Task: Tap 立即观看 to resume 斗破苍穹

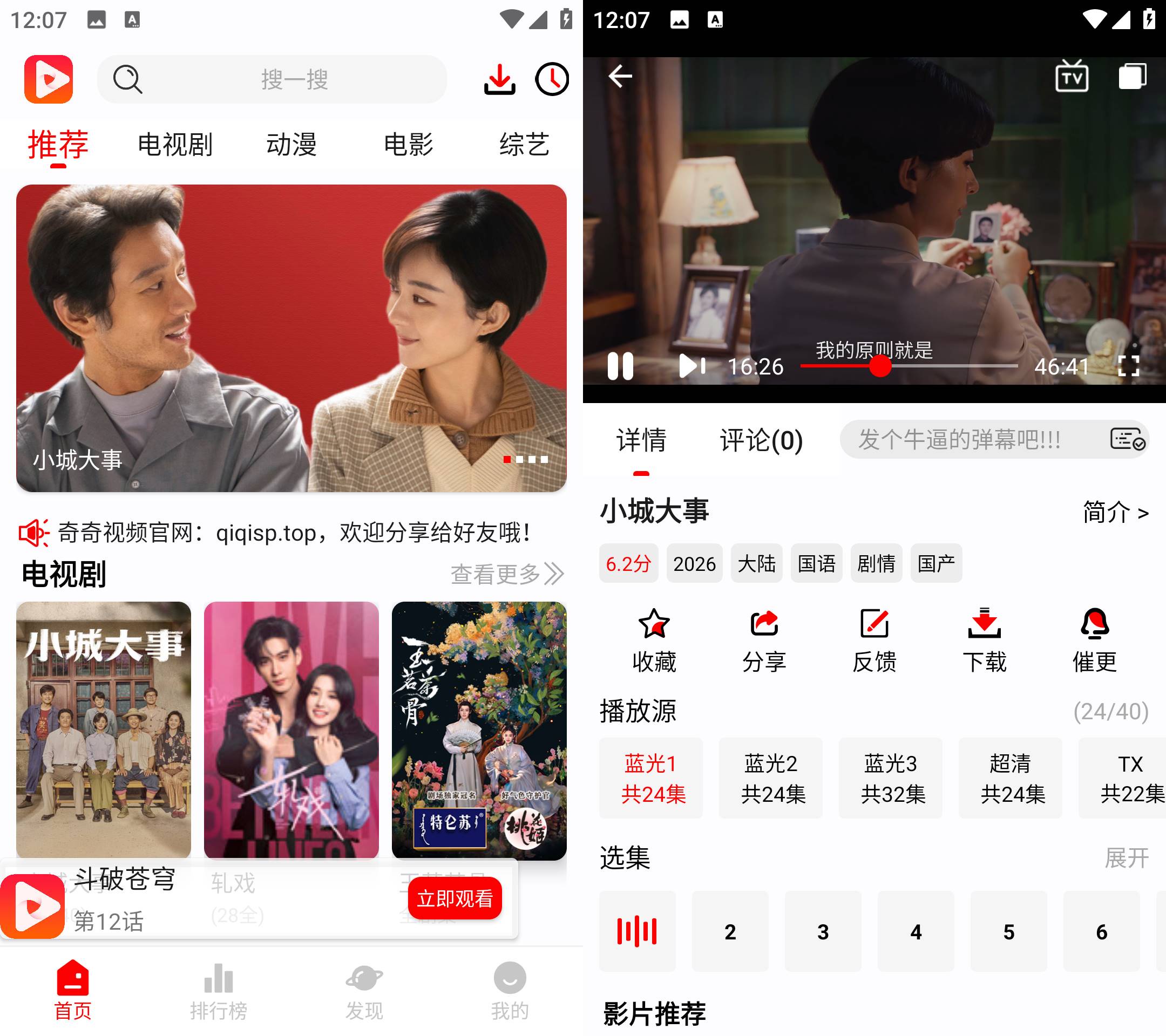Action: point(455,898)
